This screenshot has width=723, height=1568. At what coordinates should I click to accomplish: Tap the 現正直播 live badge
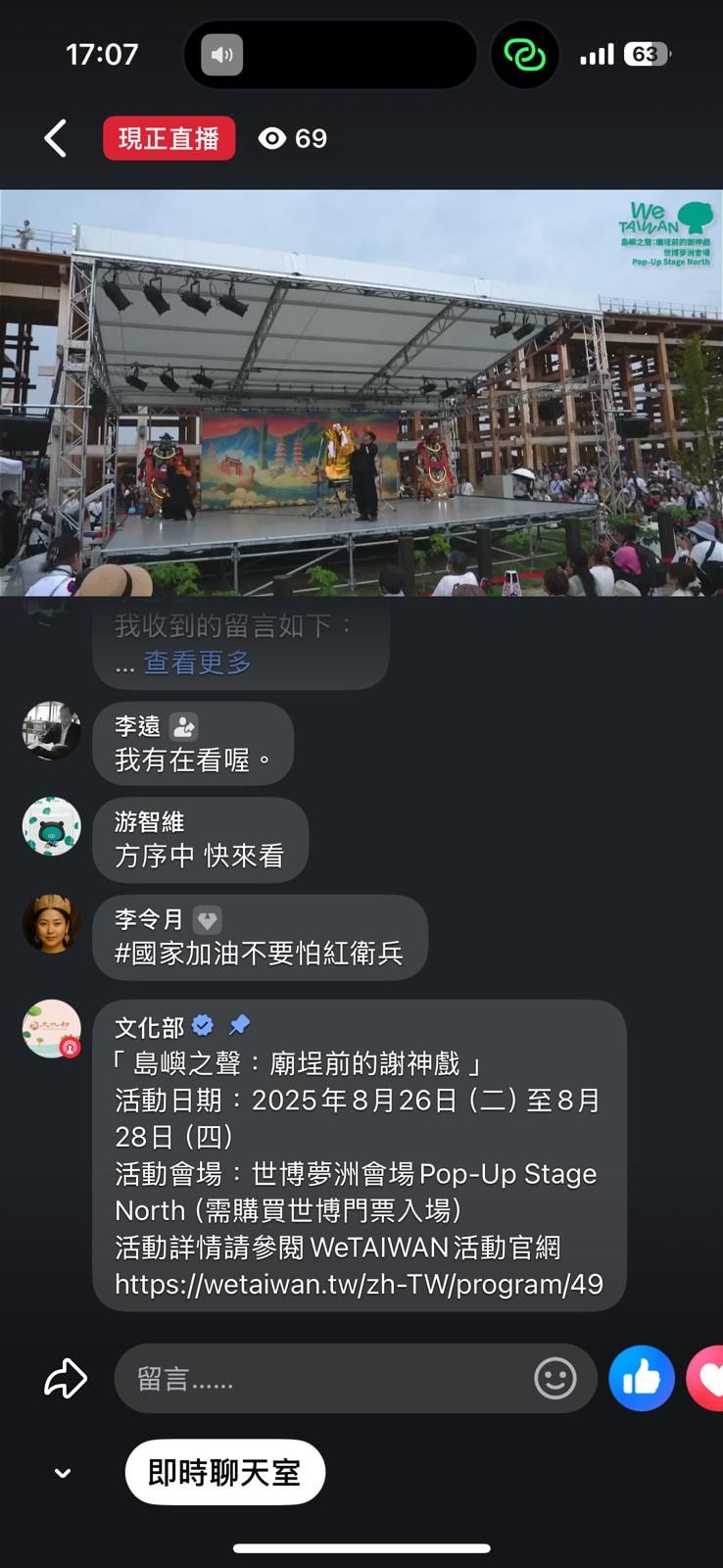pos(169,138)
